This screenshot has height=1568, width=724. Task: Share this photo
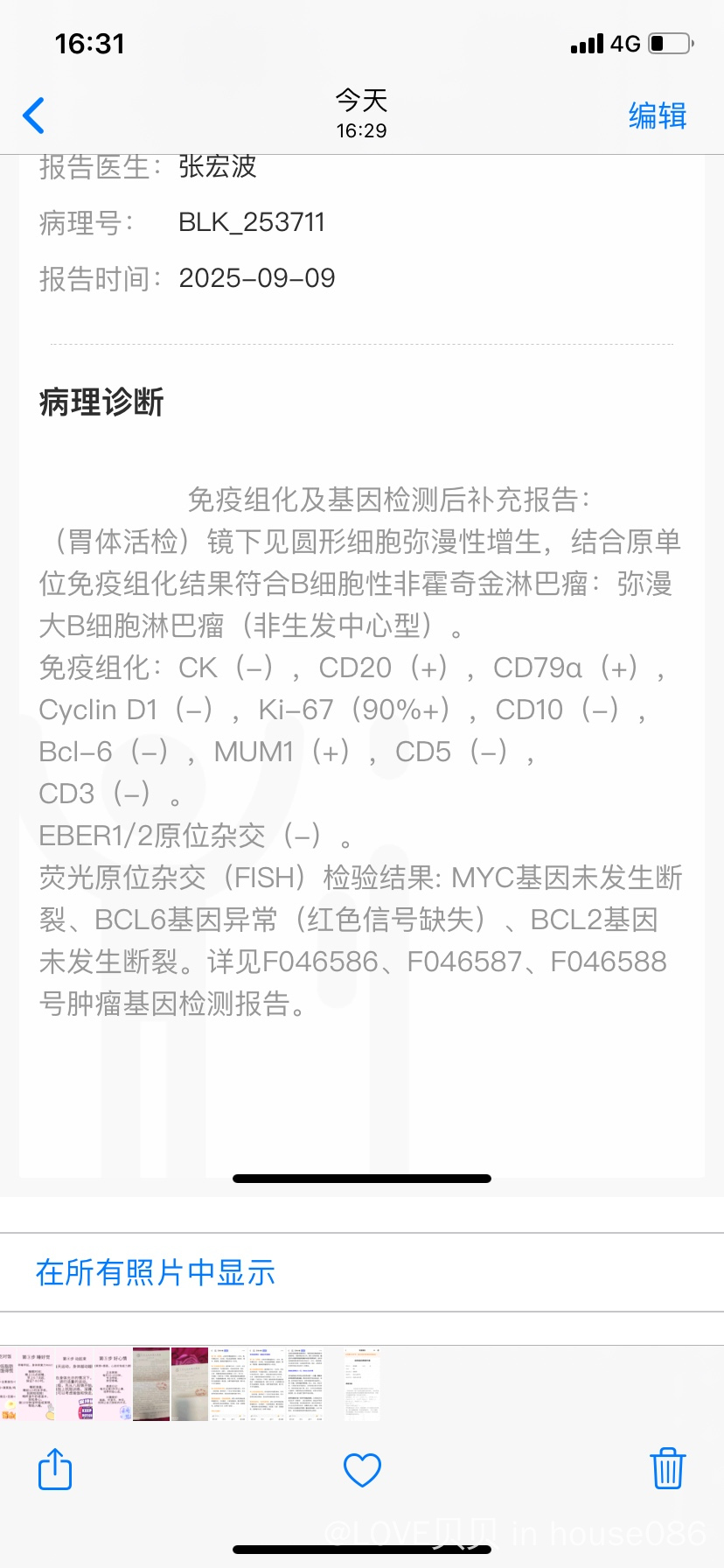[55, 1469]
